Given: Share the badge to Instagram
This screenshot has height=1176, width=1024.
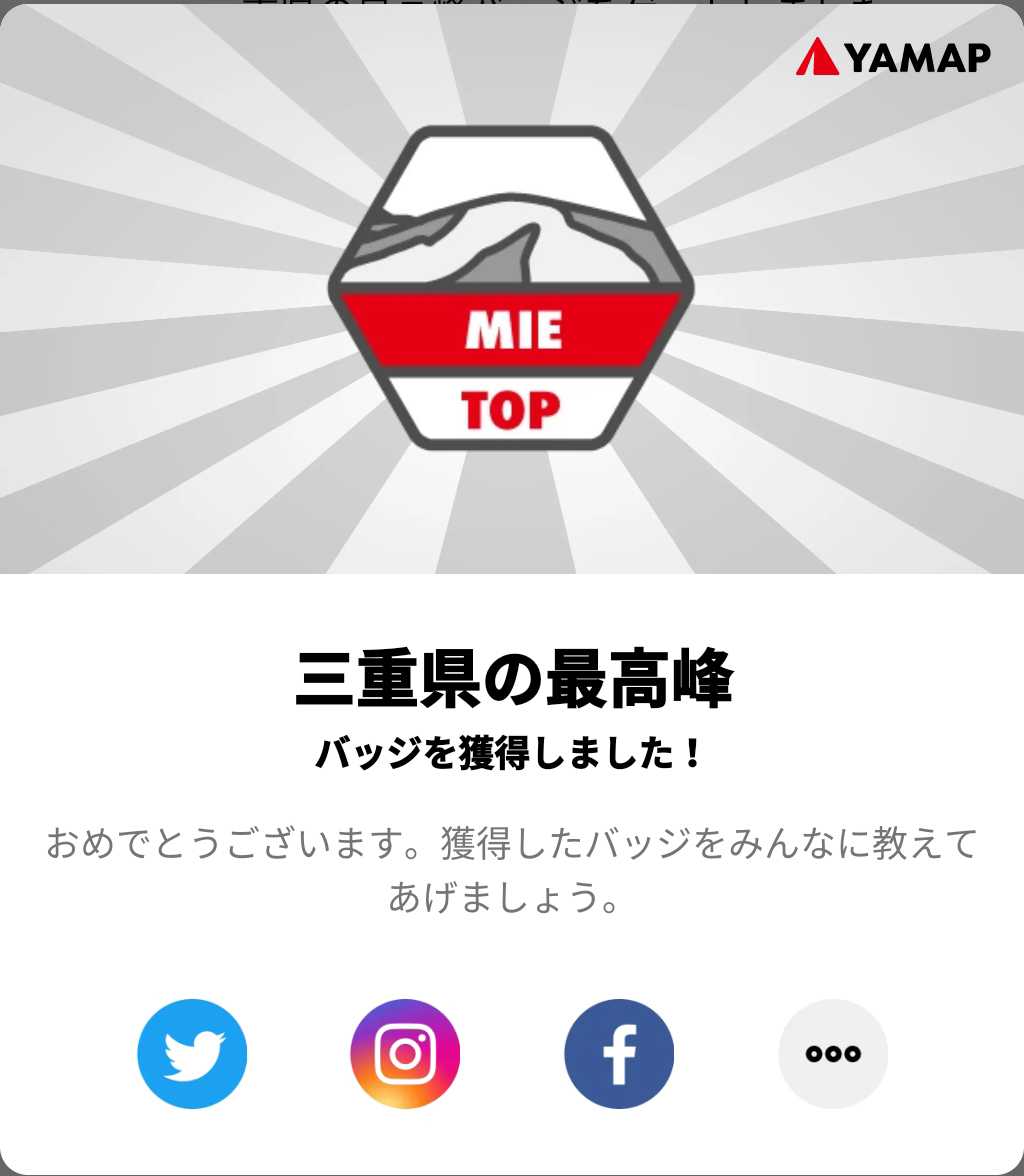Looking at the screenshot, I should [x=405, y=1053].
